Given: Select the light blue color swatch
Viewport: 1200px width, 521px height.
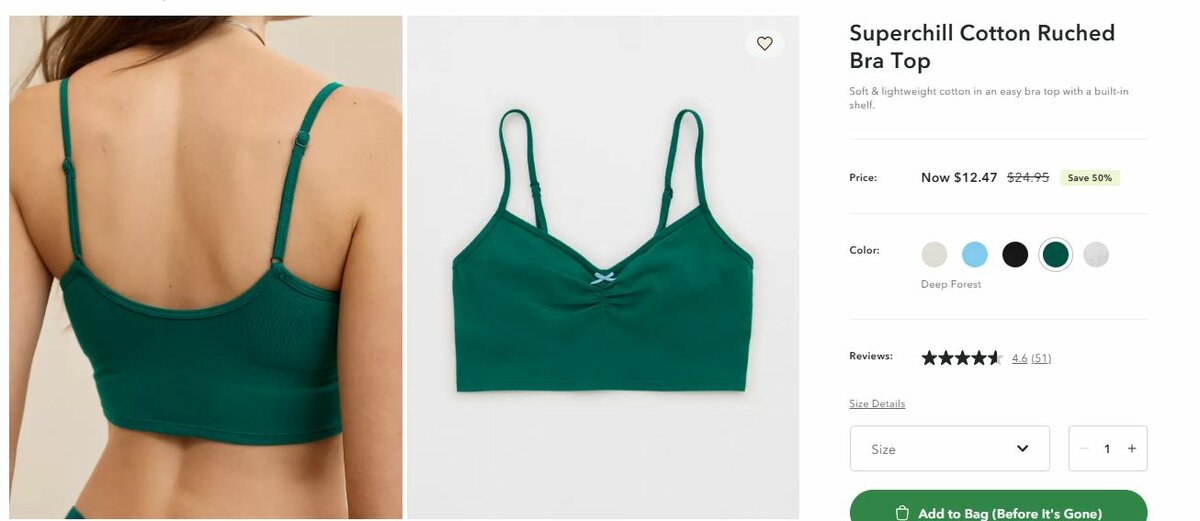Looking at the screenshot, I should (975, 255).
